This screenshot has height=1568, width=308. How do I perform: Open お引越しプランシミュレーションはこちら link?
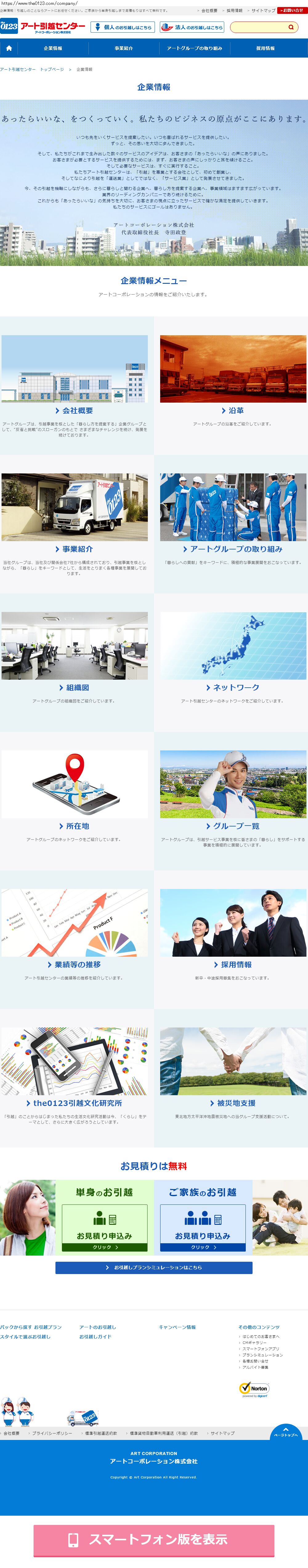(x=153, y=1267)
